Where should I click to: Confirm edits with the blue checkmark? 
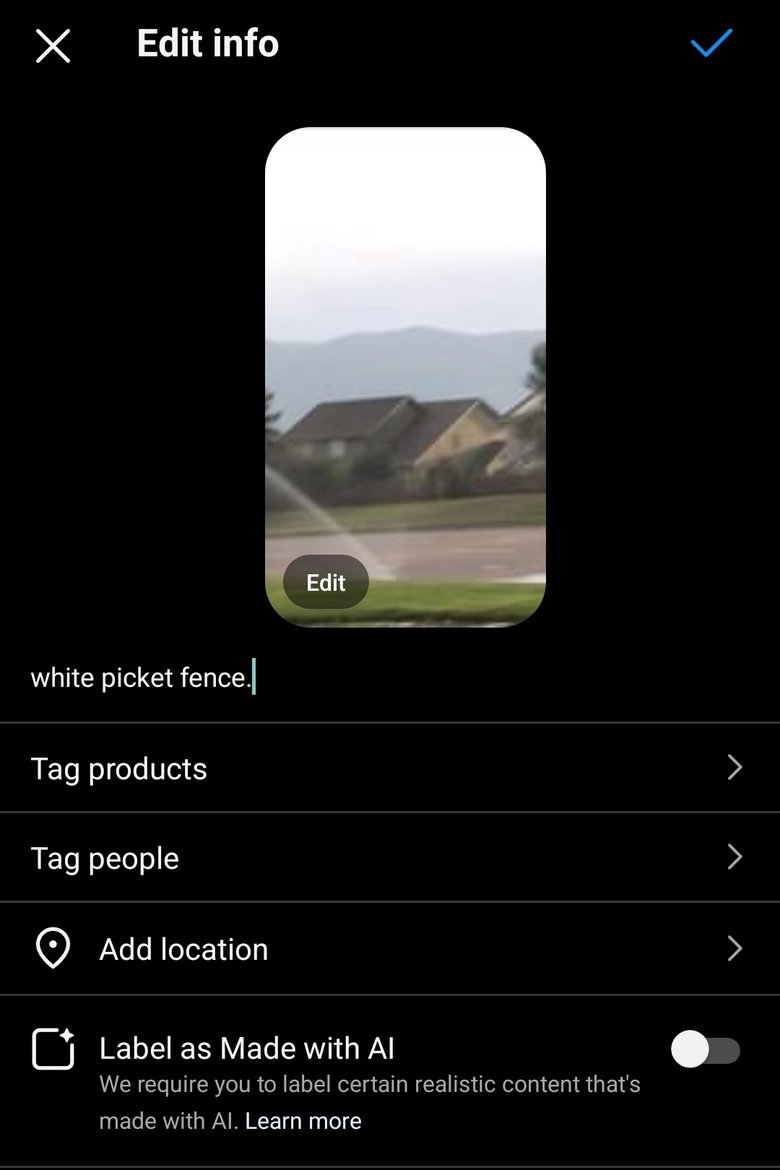(x=711, y=43)
